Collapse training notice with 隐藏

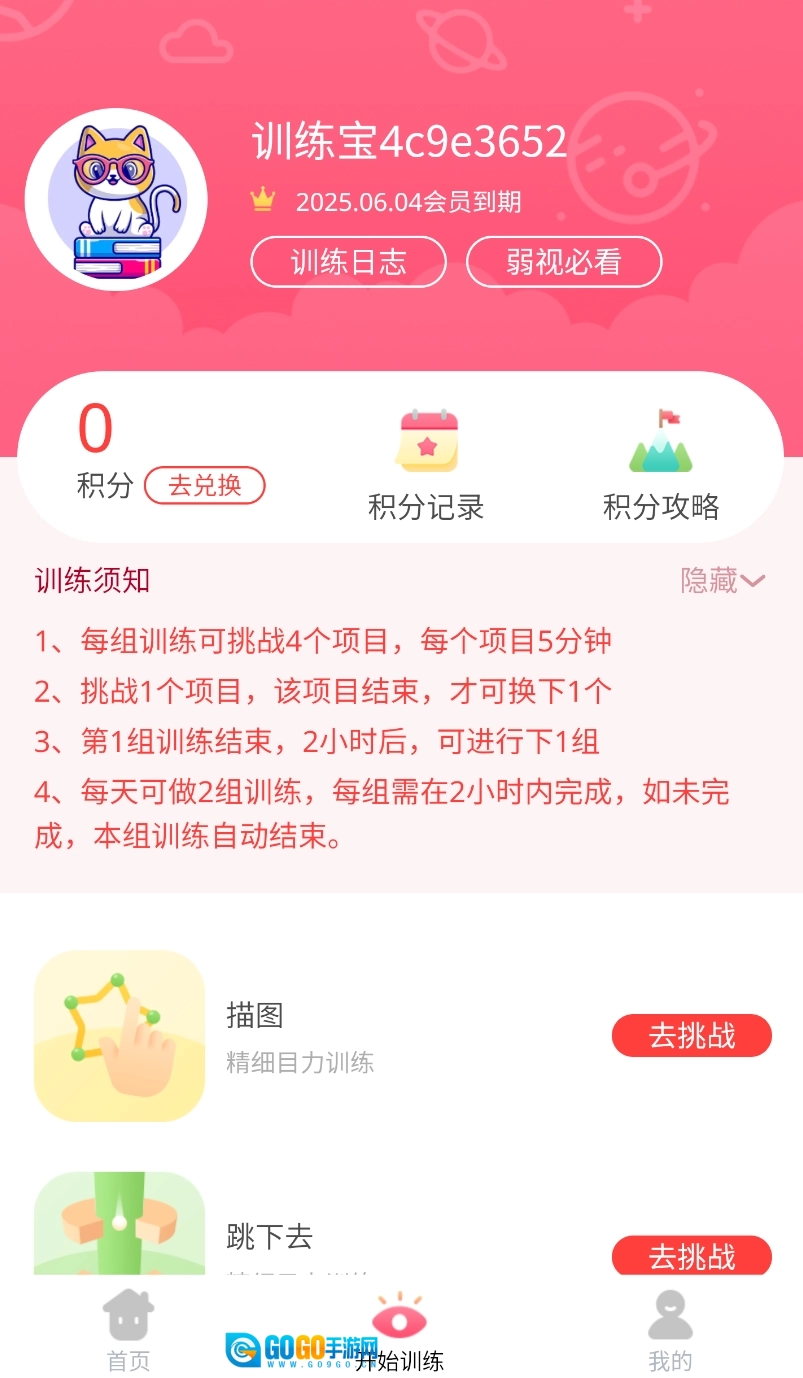point(722,580)
